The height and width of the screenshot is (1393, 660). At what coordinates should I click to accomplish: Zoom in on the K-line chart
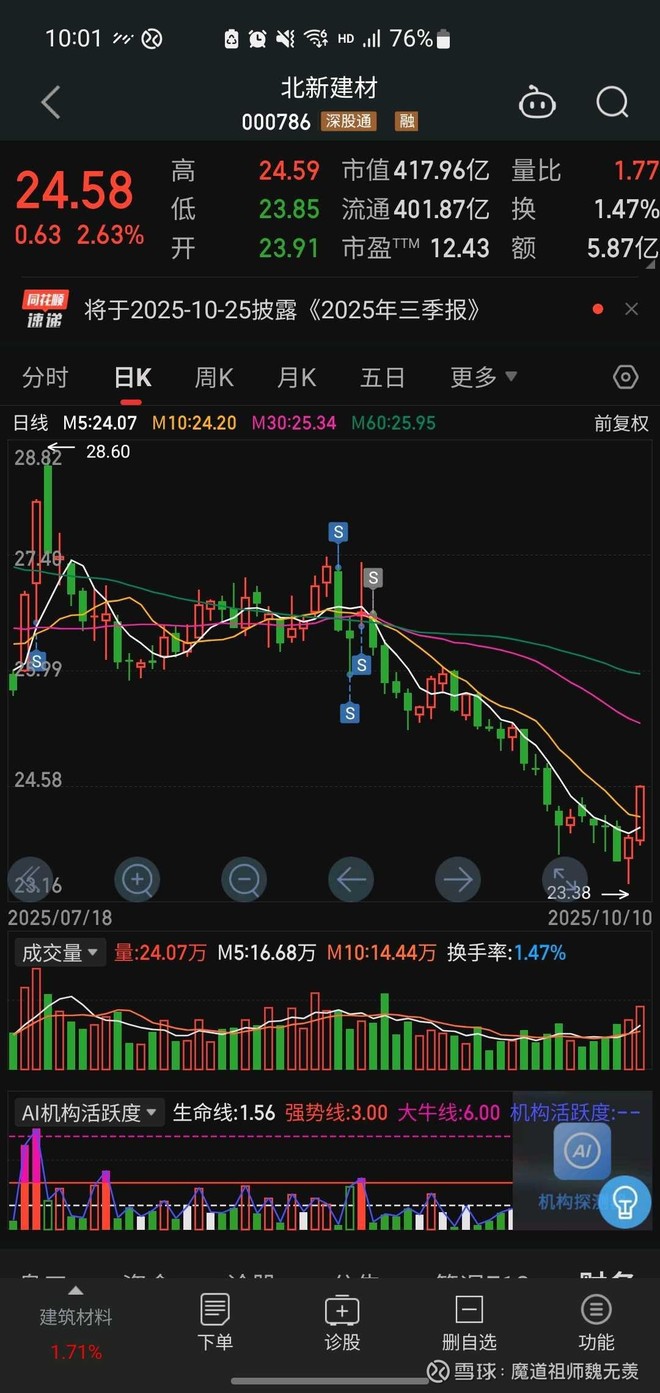point(137,880)
